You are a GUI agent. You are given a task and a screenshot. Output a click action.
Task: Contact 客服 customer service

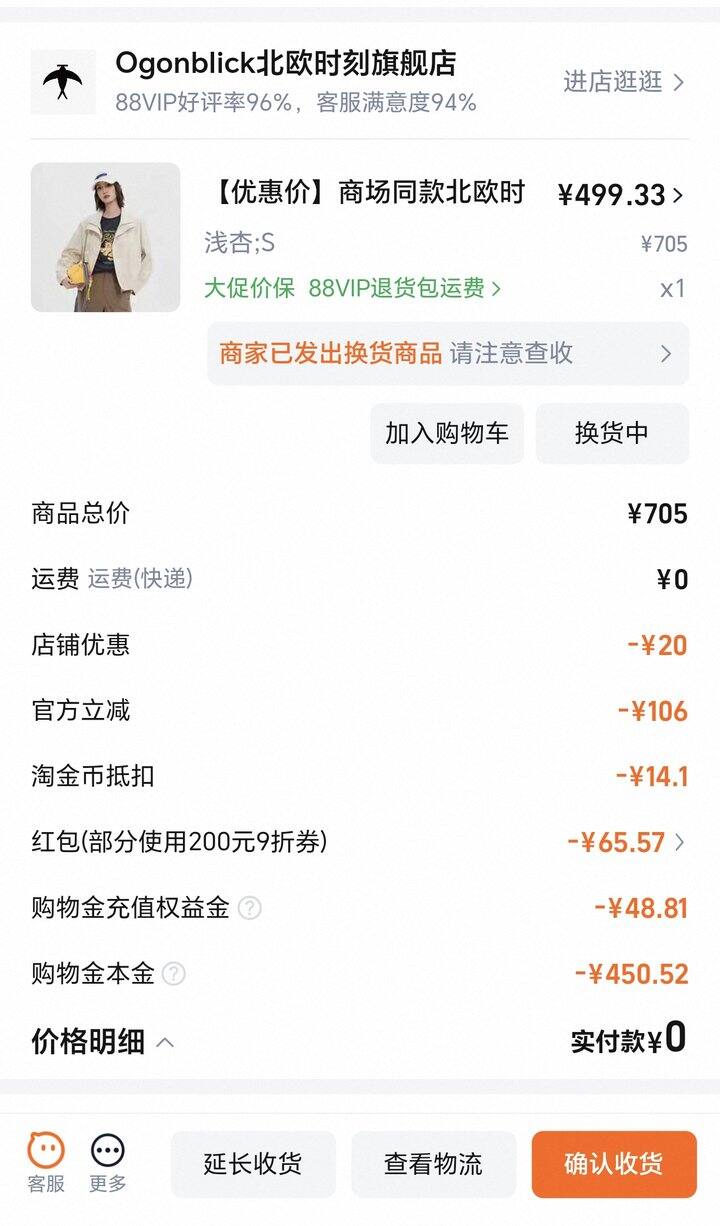click(x=46, y=1162)
